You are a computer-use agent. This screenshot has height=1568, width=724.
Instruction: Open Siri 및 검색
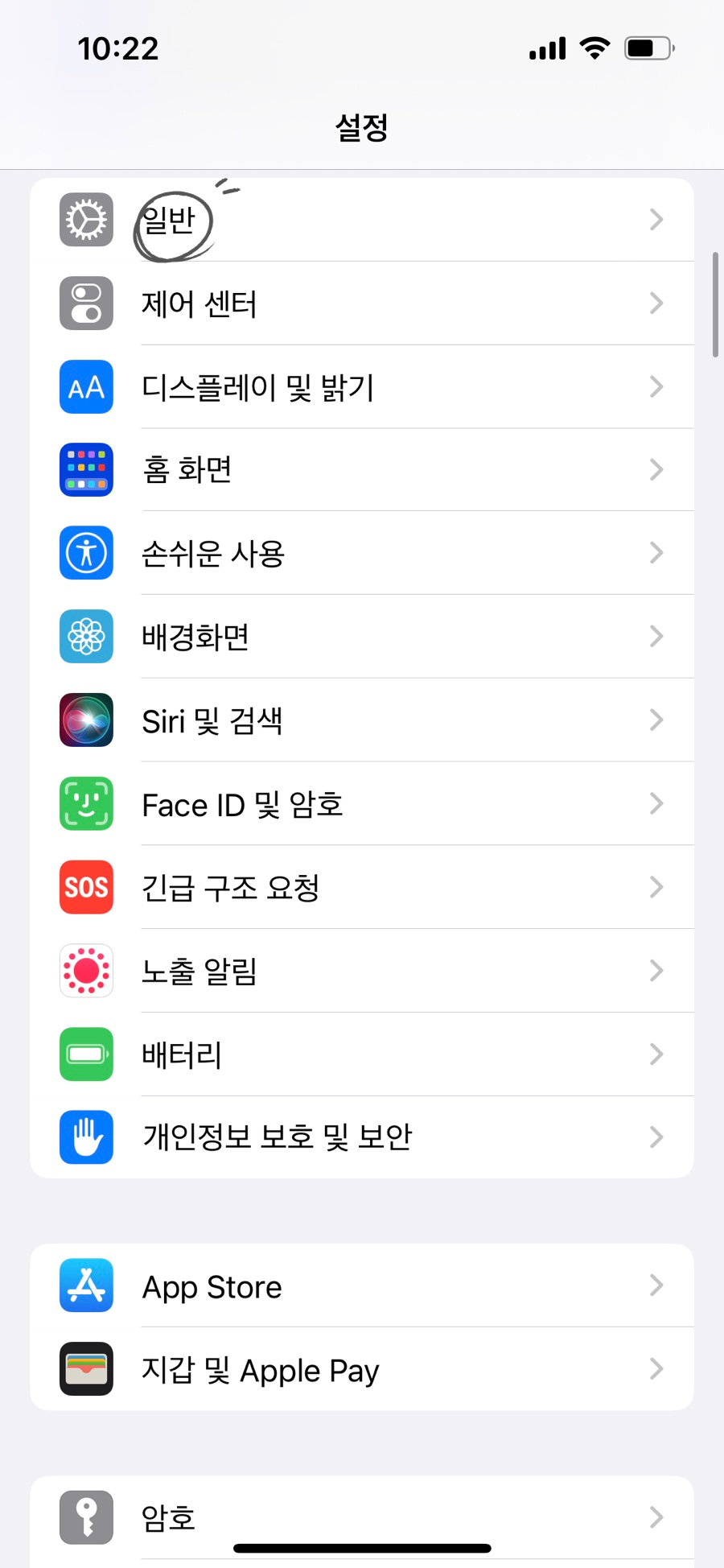(x=362, y=720)
